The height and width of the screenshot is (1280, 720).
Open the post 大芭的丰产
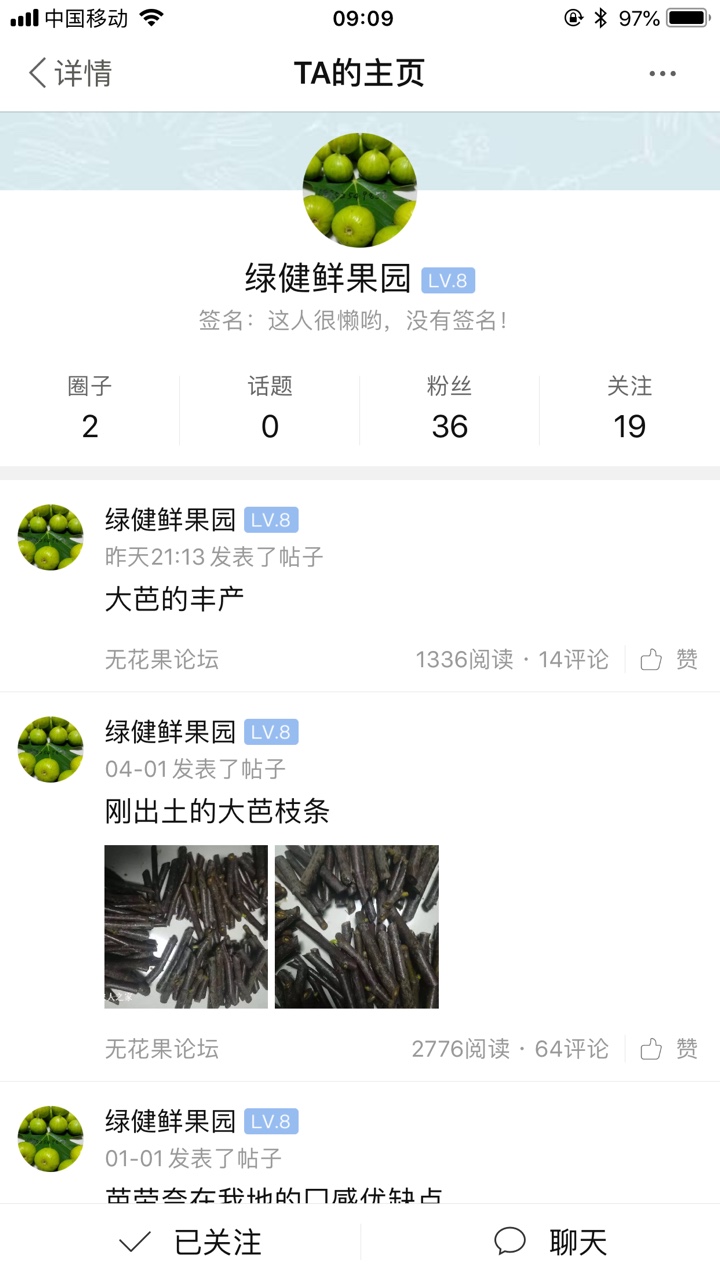[x=175, y=599]
